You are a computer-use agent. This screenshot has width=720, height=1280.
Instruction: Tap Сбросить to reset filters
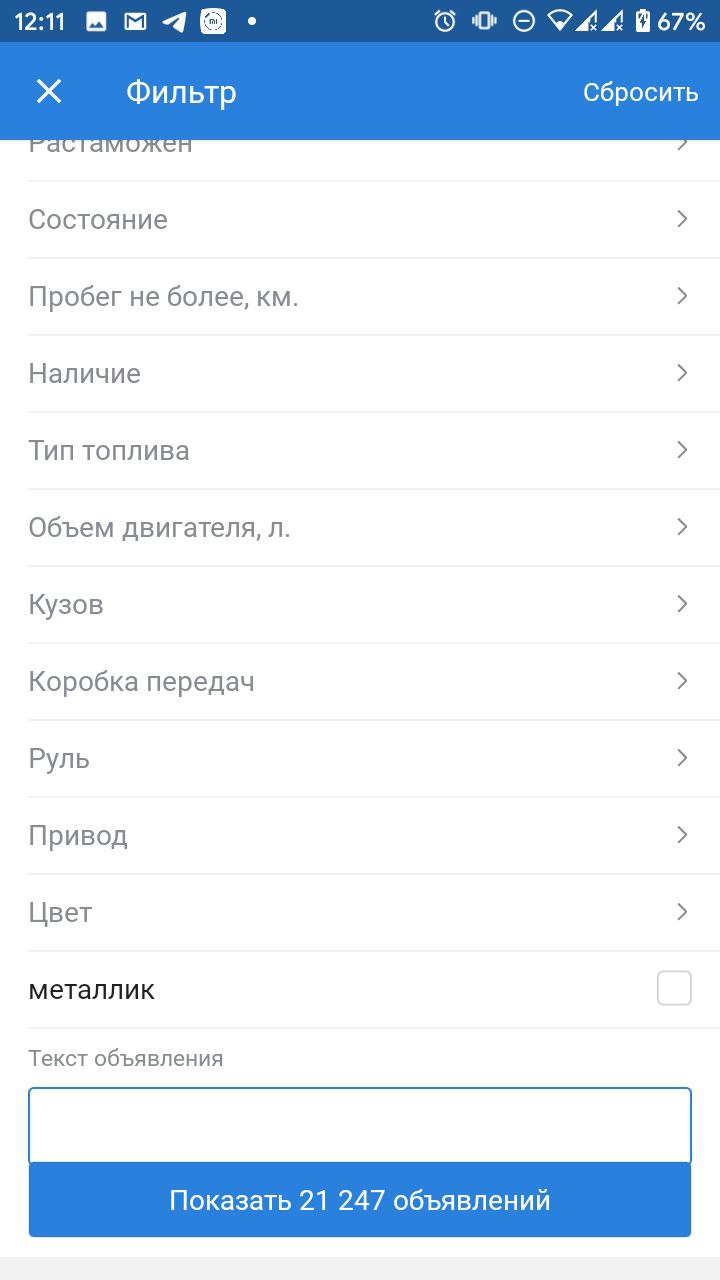[x=640, y=92]
